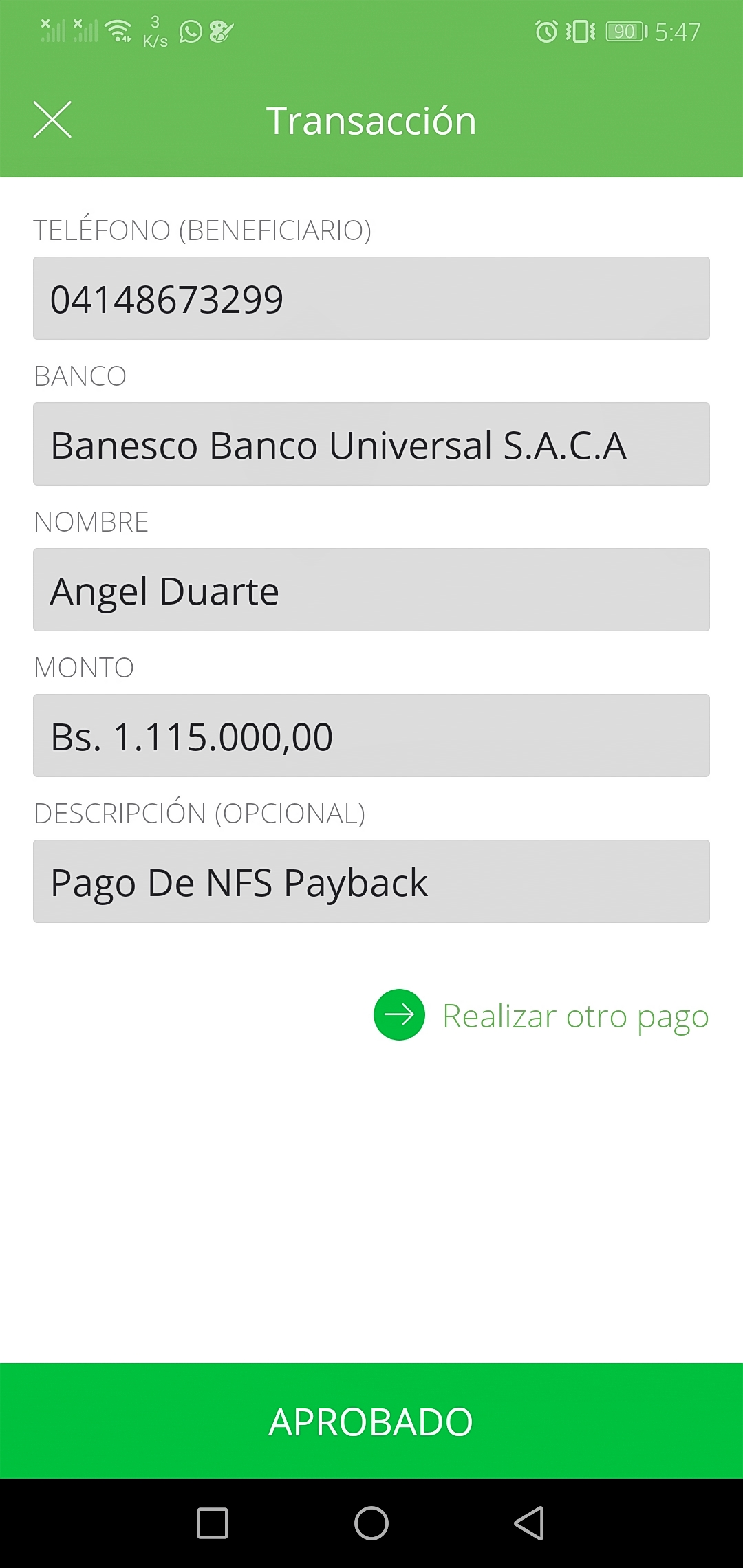Close the Transacción screen

(52, 120)
